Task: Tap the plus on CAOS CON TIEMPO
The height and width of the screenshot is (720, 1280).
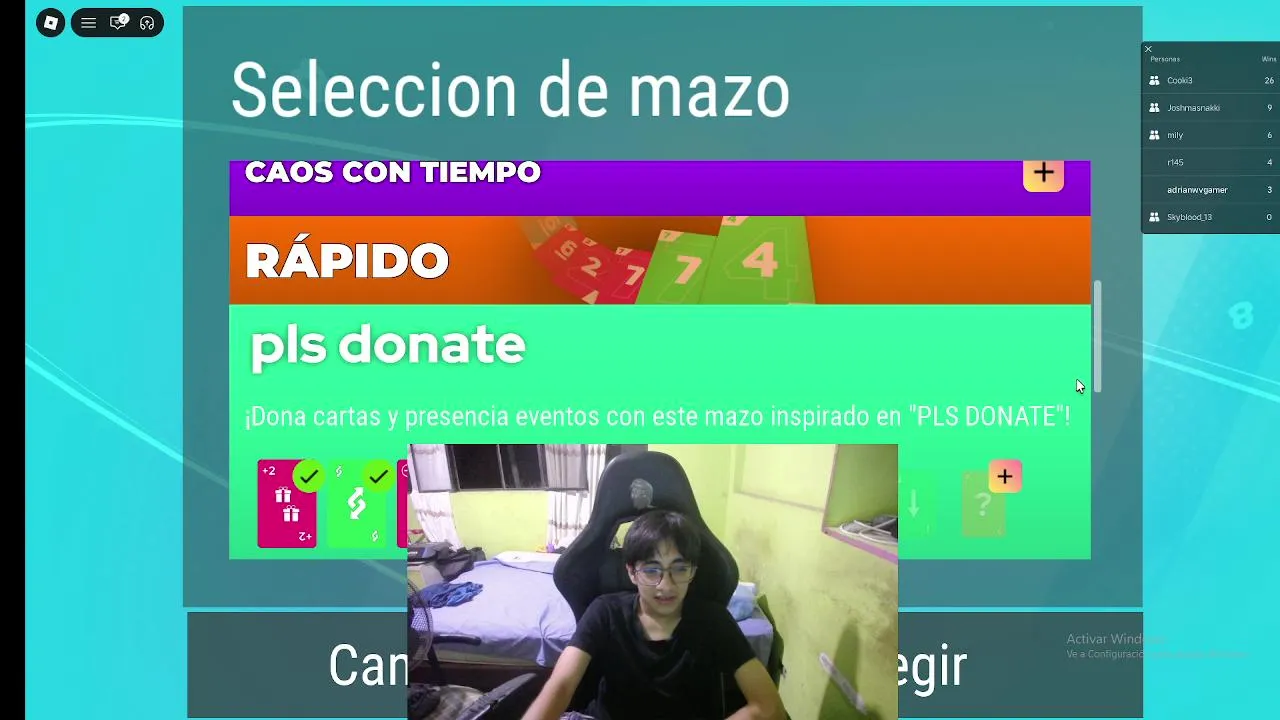Action: click(1043, 173)
